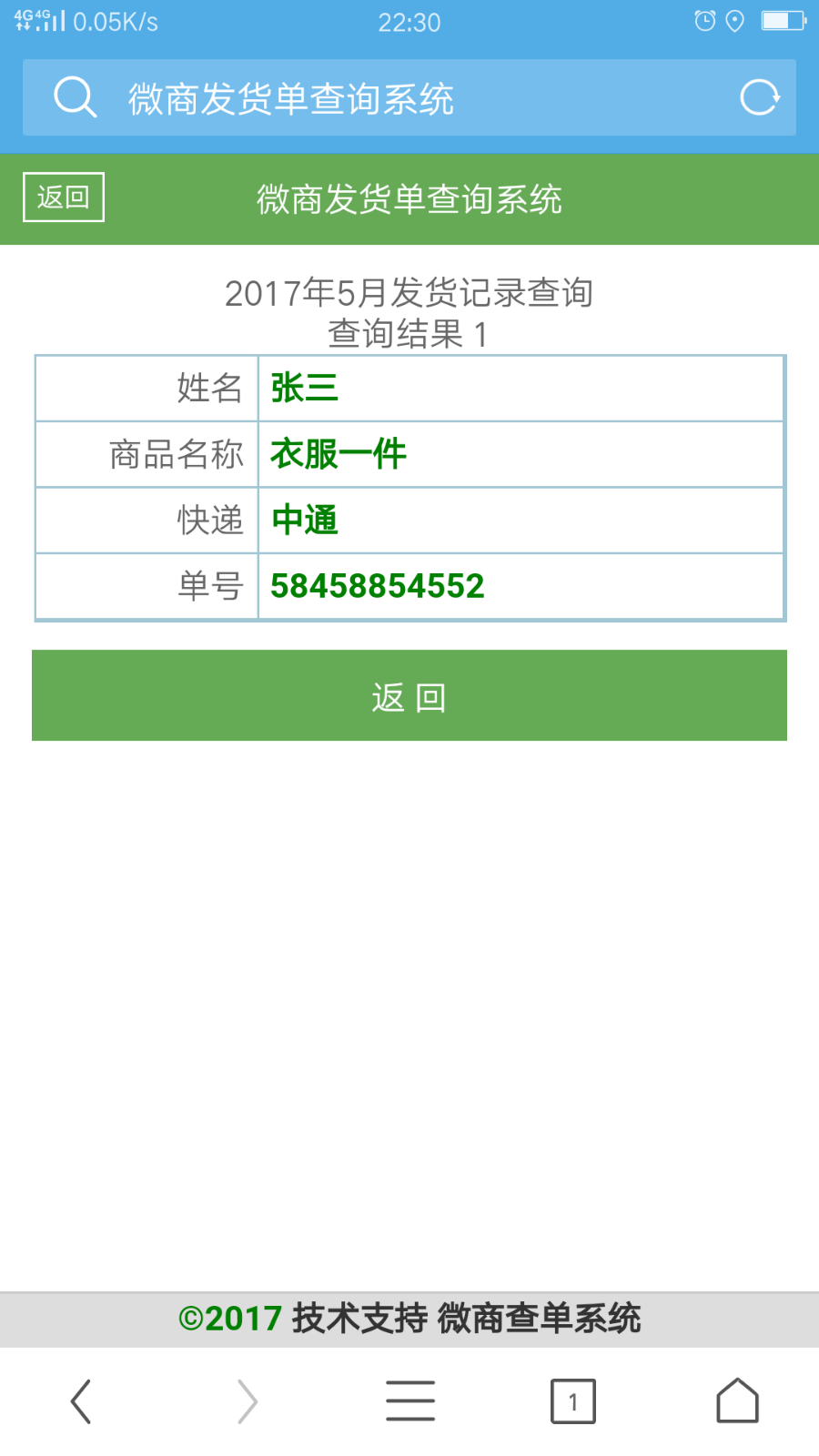Tap the 快递 label cell in the table
This screenshot has width=819, height=1456.
(x=209, y=520)
